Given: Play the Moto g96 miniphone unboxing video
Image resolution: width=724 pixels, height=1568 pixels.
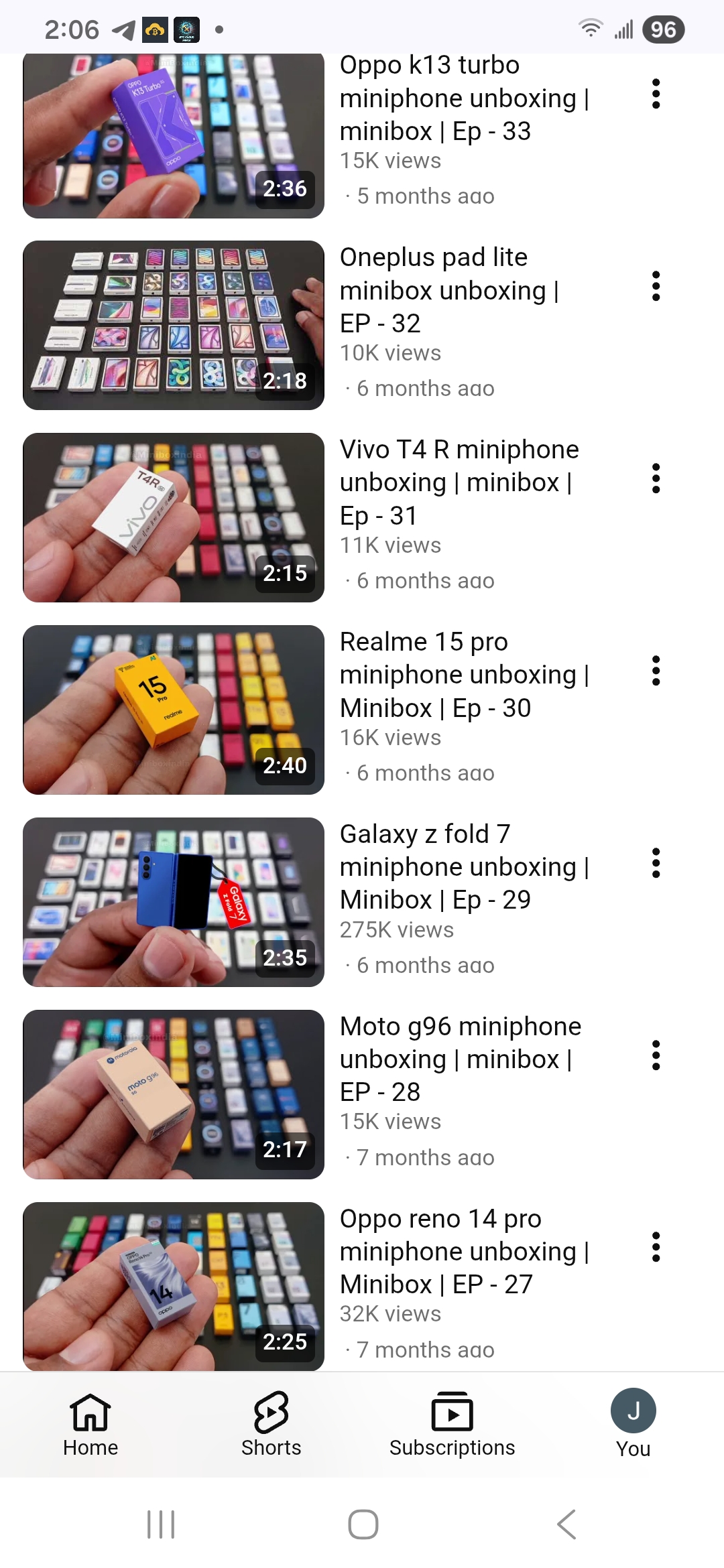Looking at the screenshot, I should pyautogui.click(x=174, y=1094).
